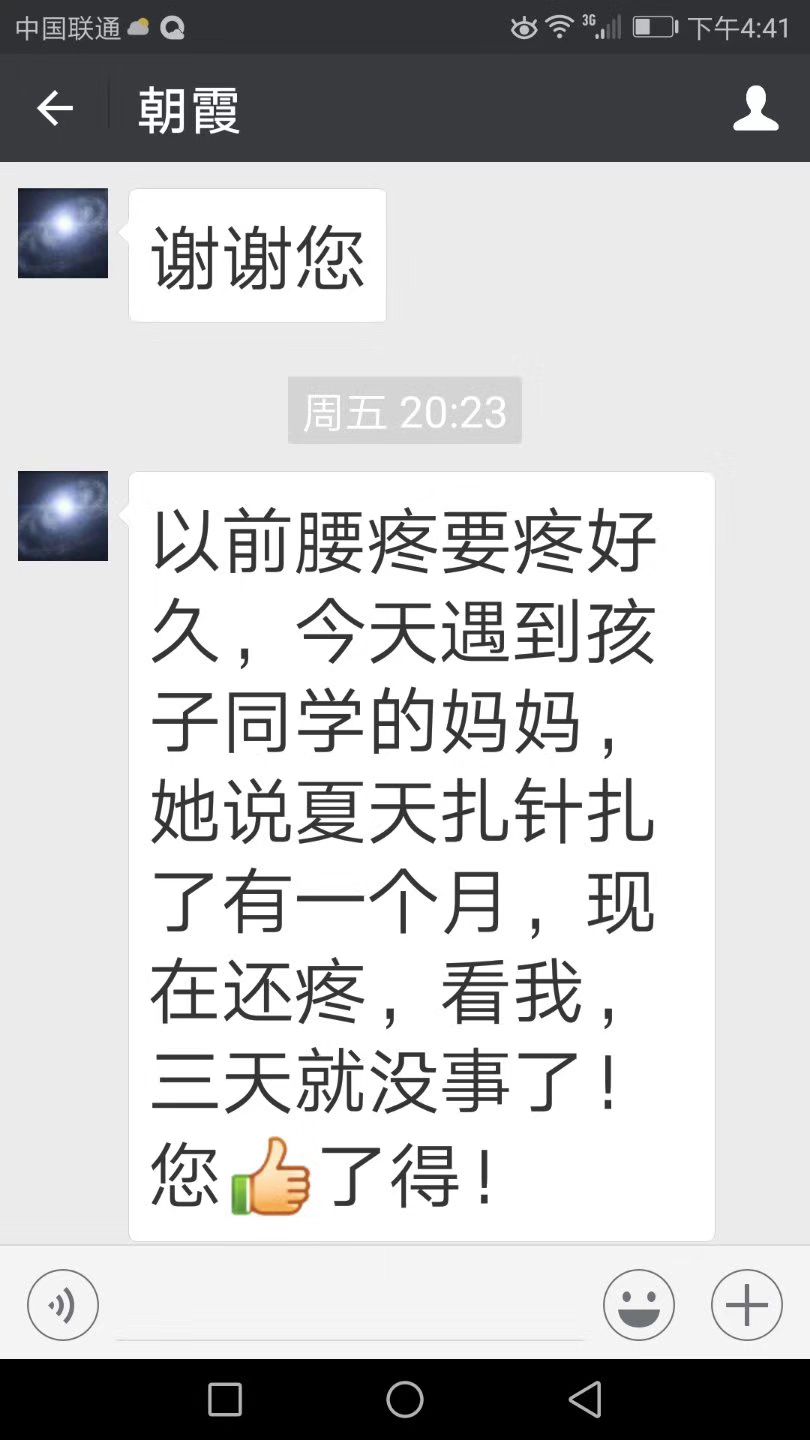Go to the home screen
The image size is (810, 1440).
click(x=405, y=1399)
